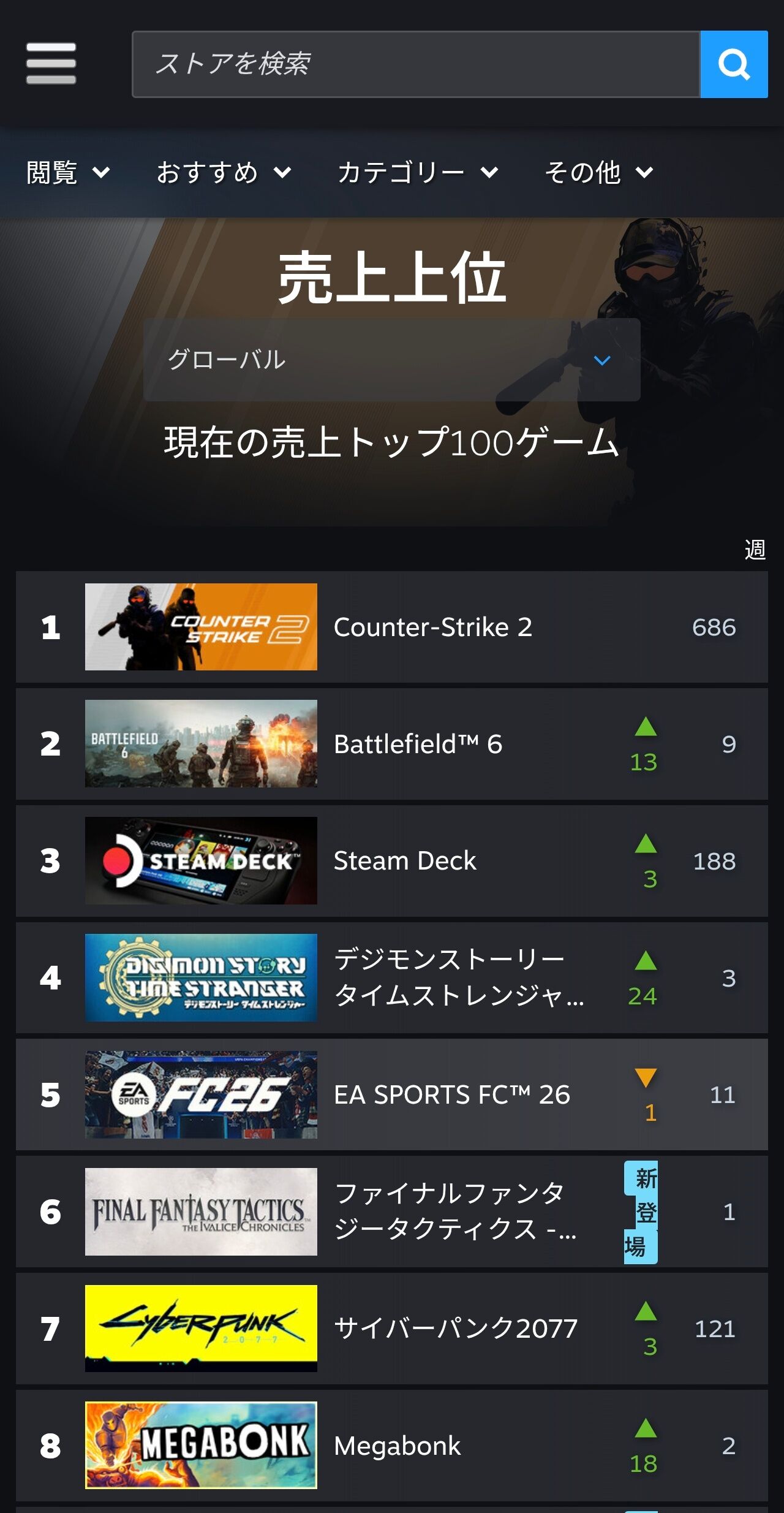Tap the blue search magnifier button
784x1513 pixels.
coord(734,64)
